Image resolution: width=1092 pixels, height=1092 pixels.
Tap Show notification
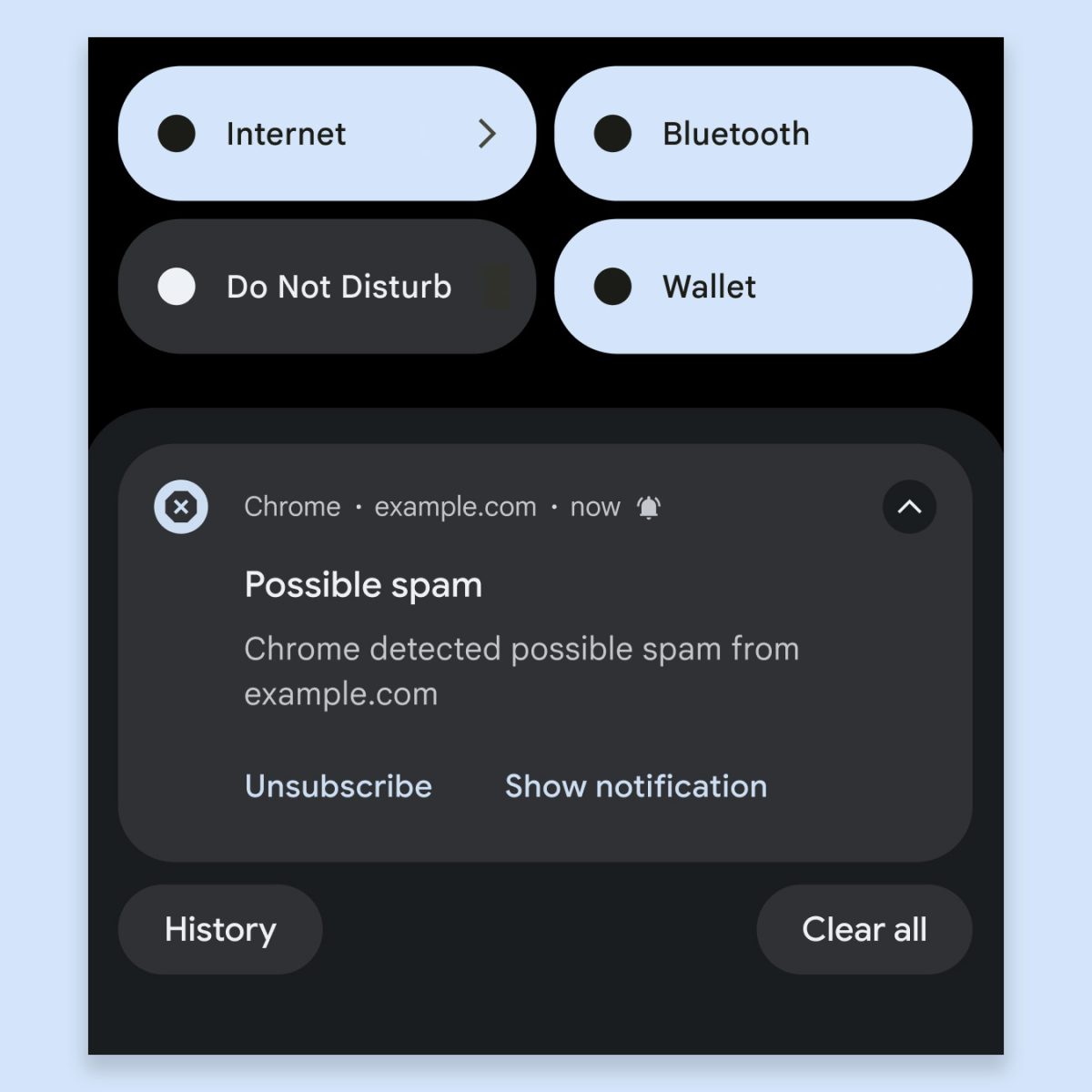pos(636,786)
